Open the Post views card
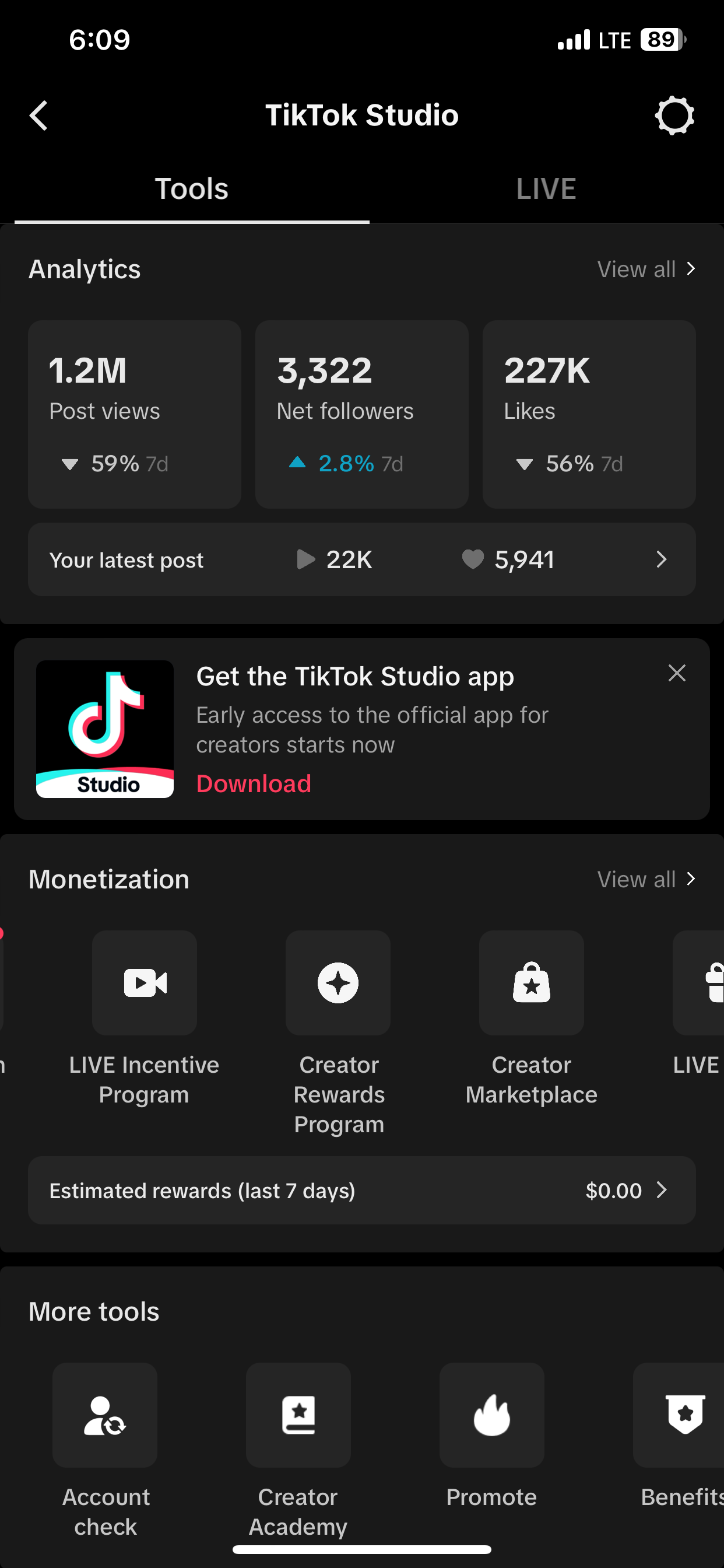724x1568 pixels. pos(135,414)
